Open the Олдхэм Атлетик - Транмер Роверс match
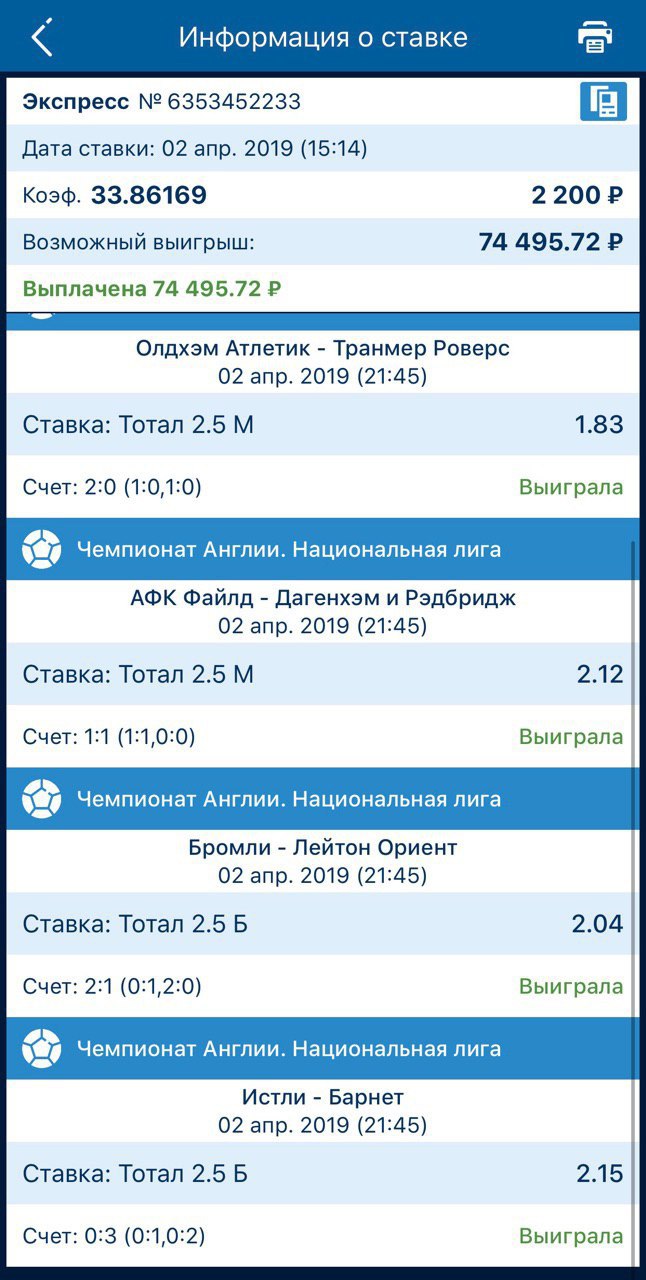Viewport: 646px width, 1280px height. (x=323, y=348)
